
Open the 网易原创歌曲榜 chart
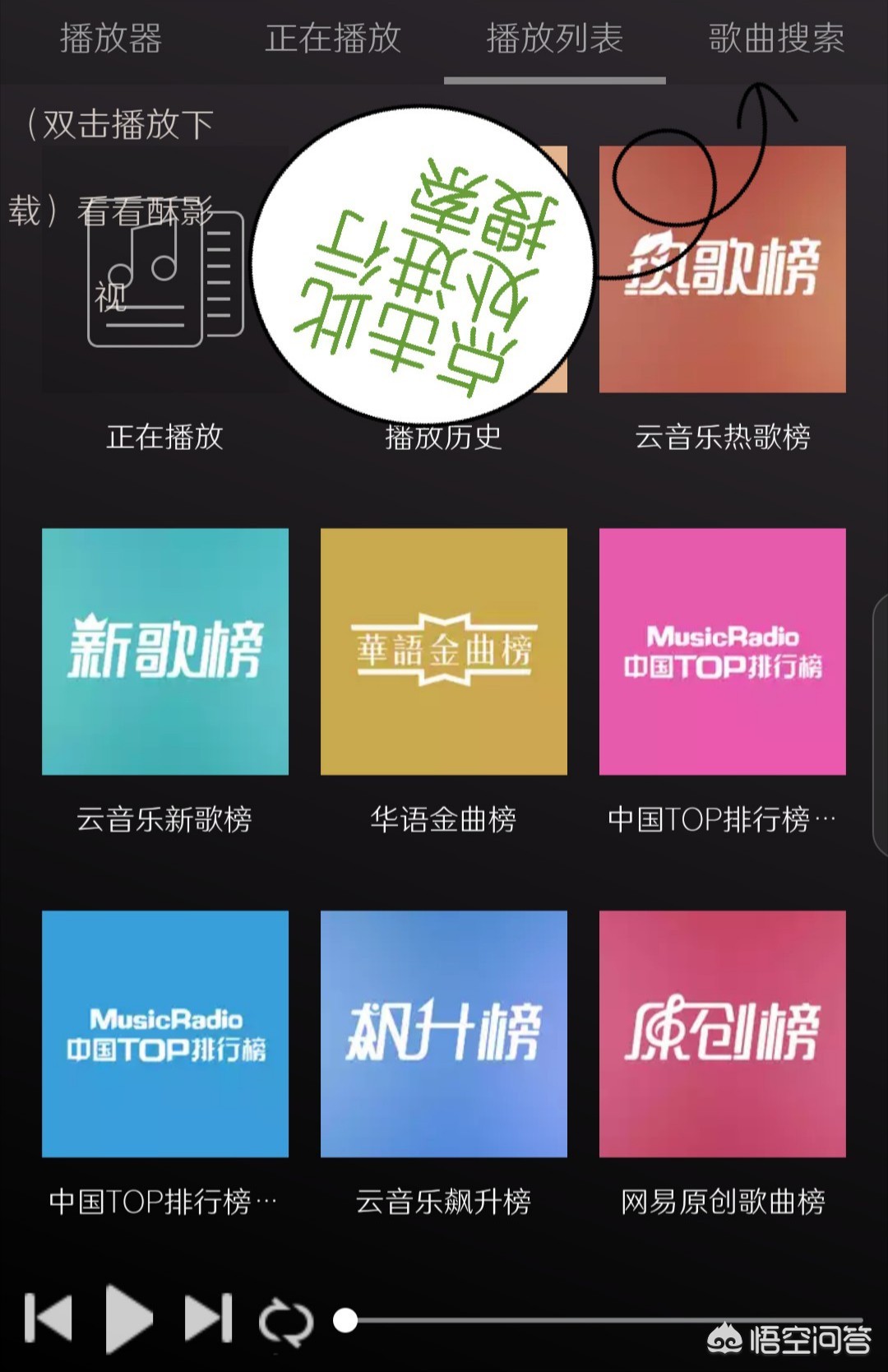tap(722, 1034)
